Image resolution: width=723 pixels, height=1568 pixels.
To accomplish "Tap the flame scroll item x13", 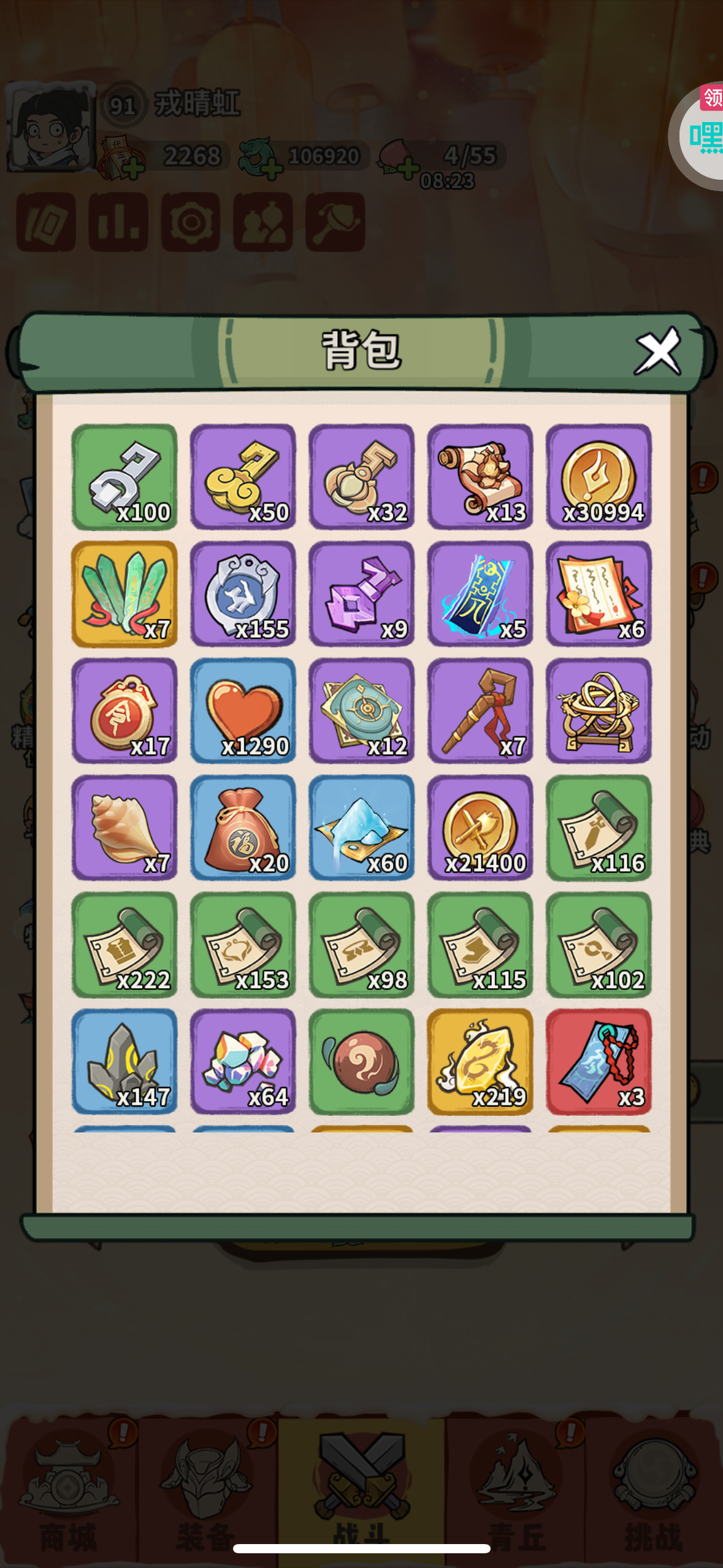I will [x=480, y=476].
